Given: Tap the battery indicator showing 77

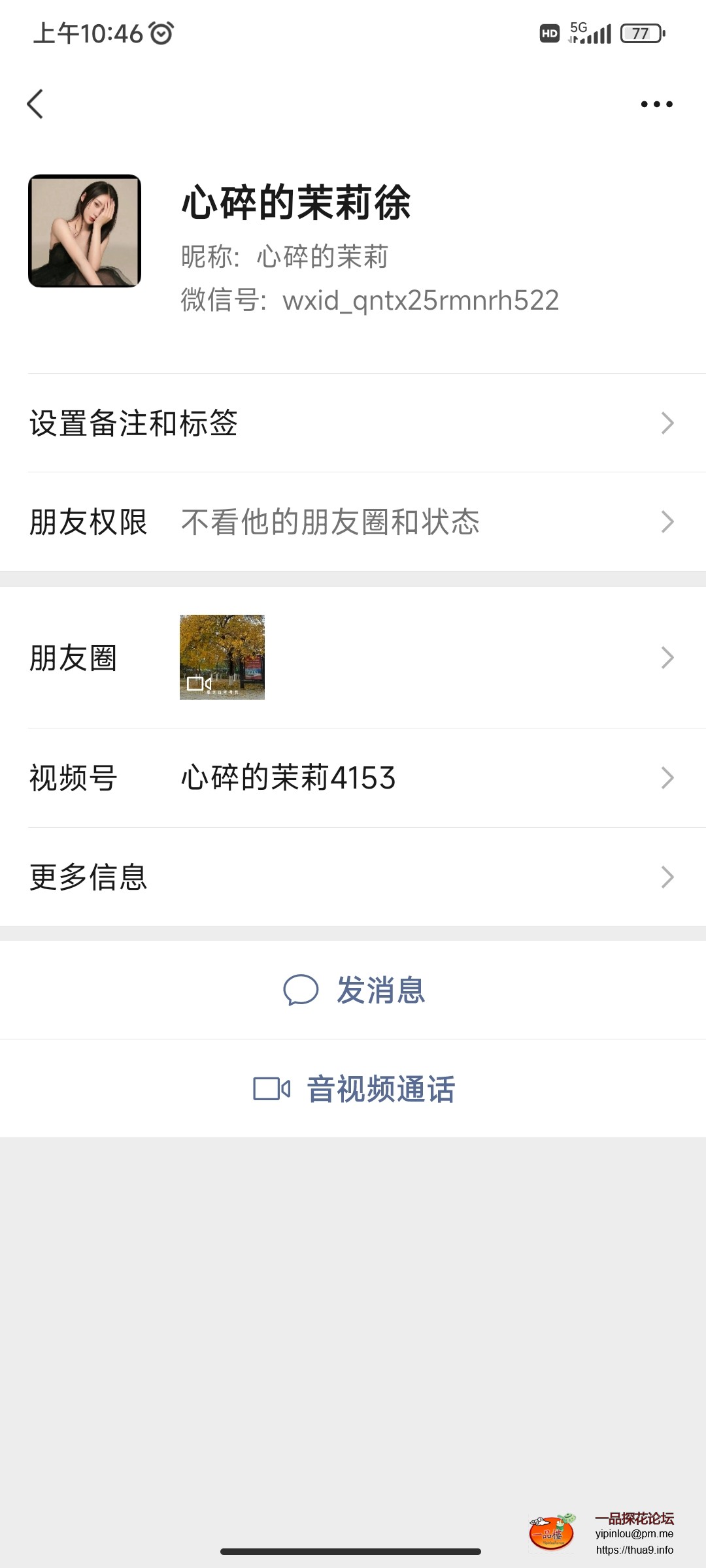Looking at the screenshot, I should (x=639, y=33).
